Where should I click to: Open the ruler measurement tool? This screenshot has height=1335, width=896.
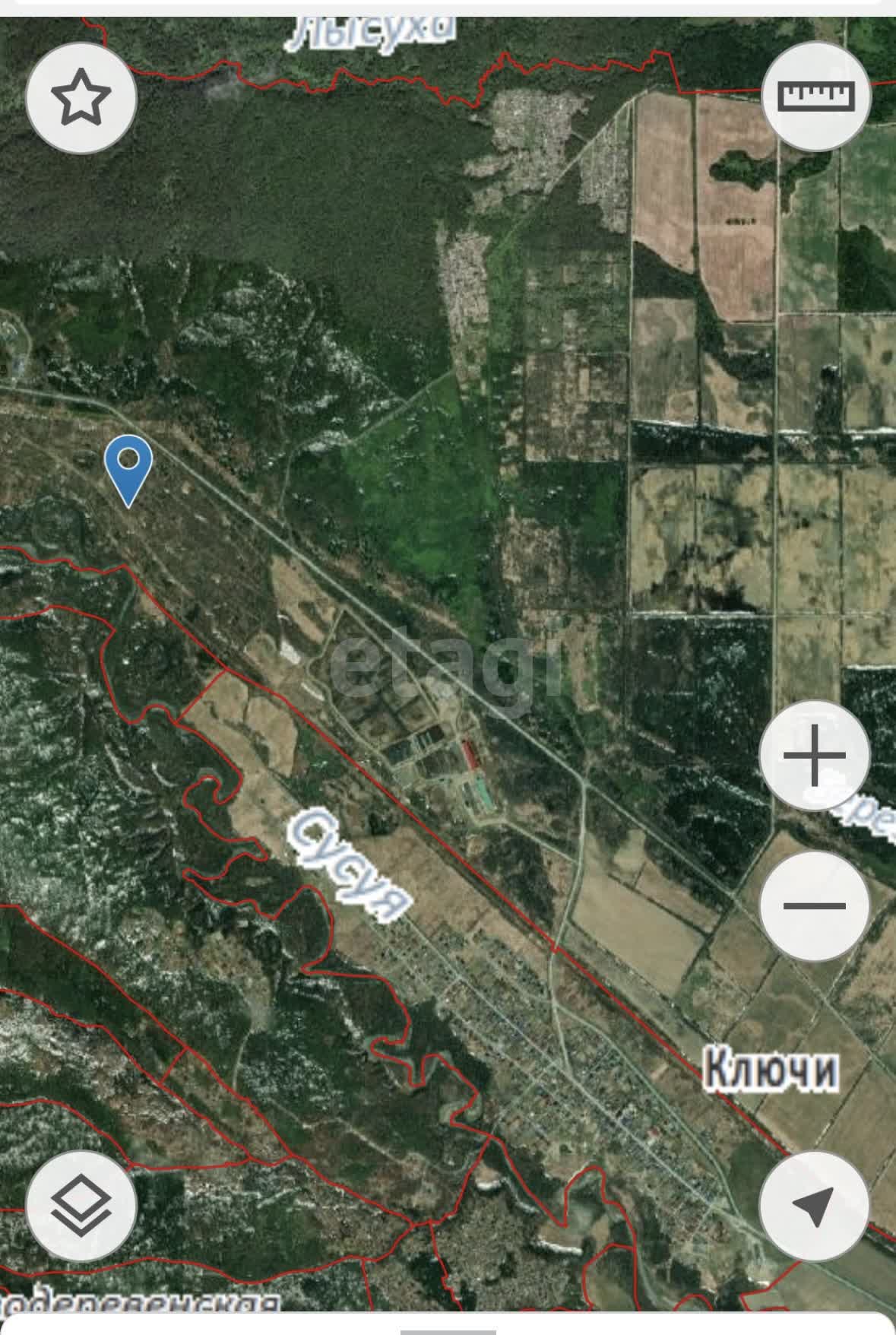pos(816,97)
